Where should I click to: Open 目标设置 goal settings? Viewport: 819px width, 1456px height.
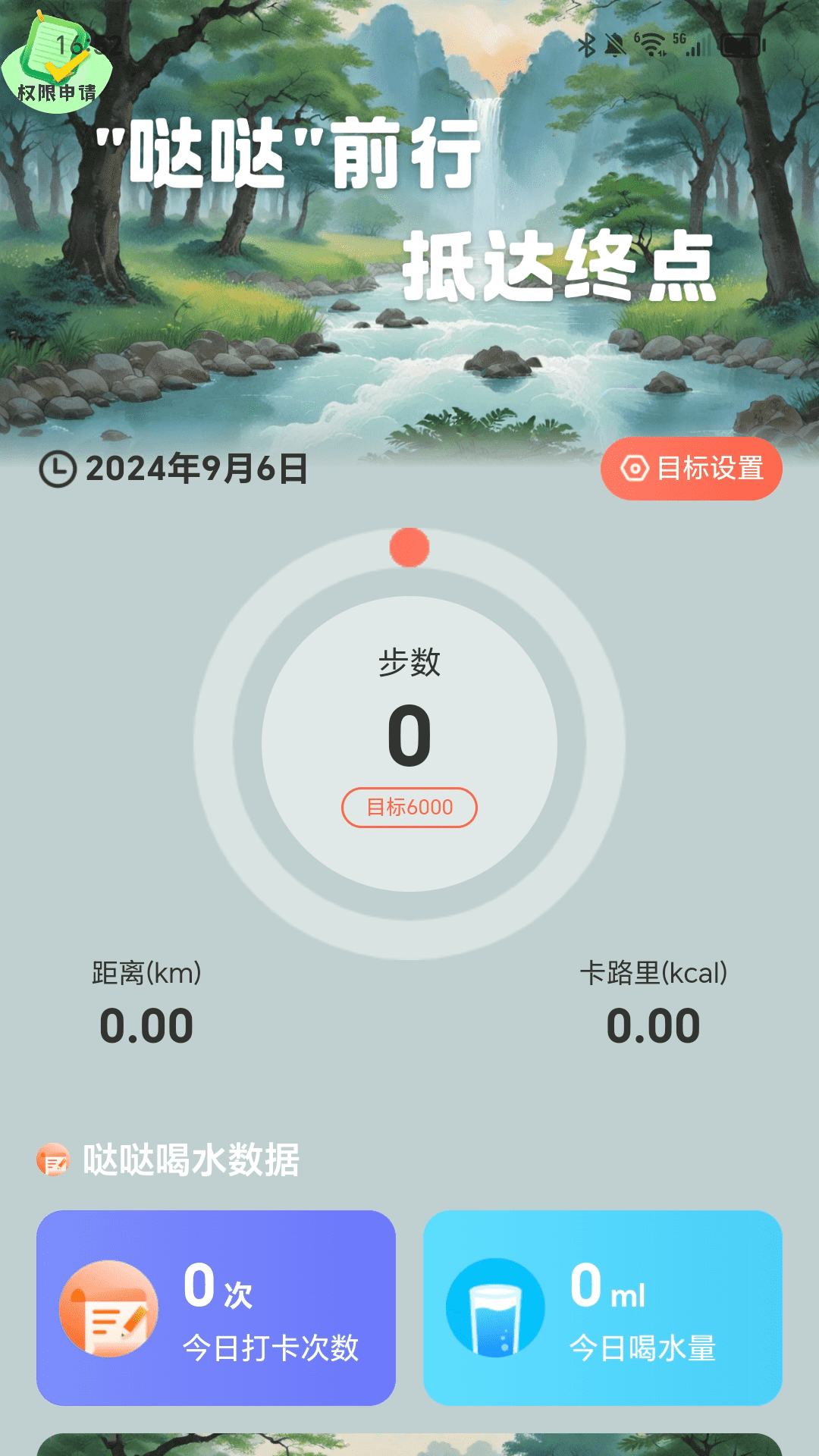691,469
